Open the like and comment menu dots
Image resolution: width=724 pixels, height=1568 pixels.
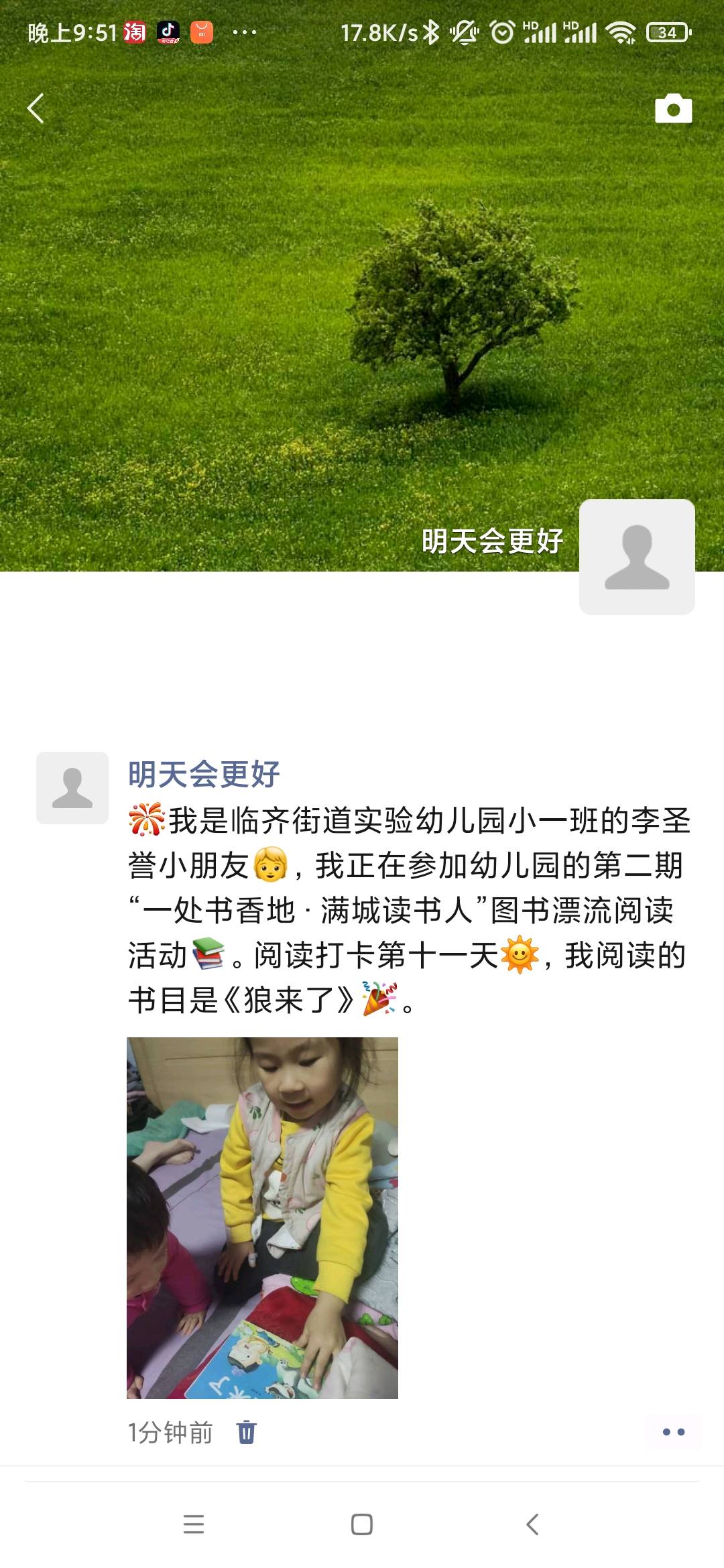click(673, 1432)
